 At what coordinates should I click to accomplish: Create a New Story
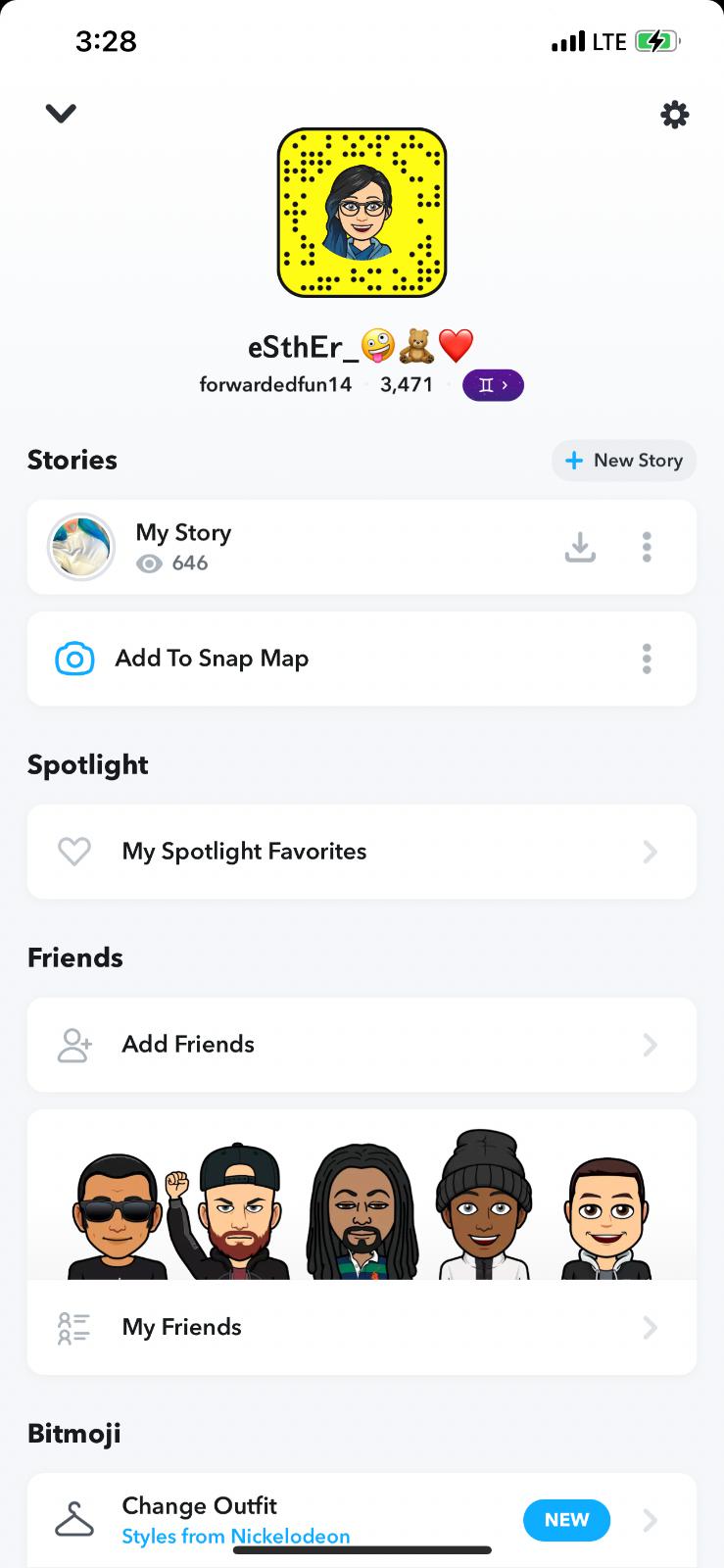click(x=624, y=461)
